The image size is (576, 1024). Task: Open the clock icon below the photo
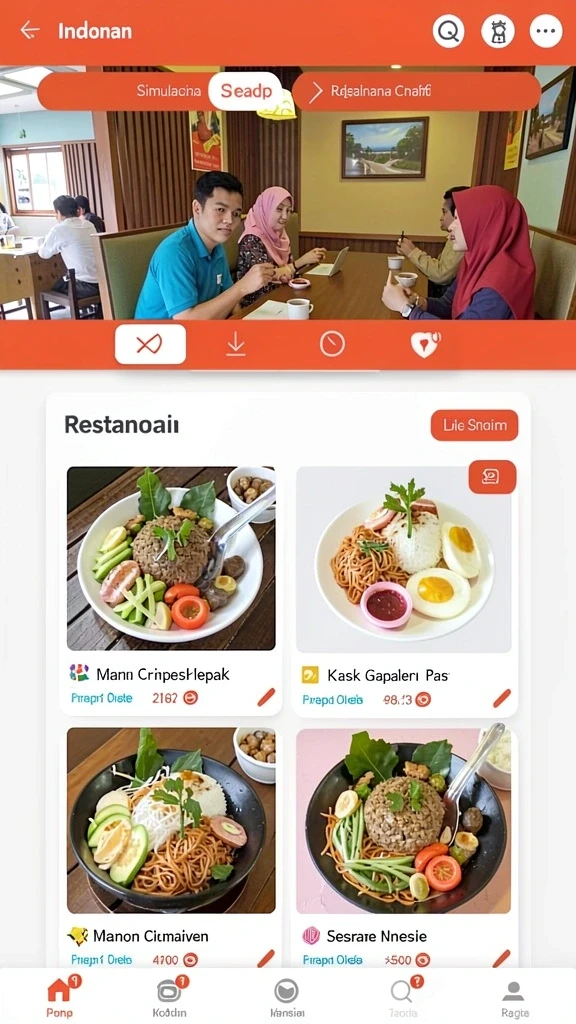point(332,344)
